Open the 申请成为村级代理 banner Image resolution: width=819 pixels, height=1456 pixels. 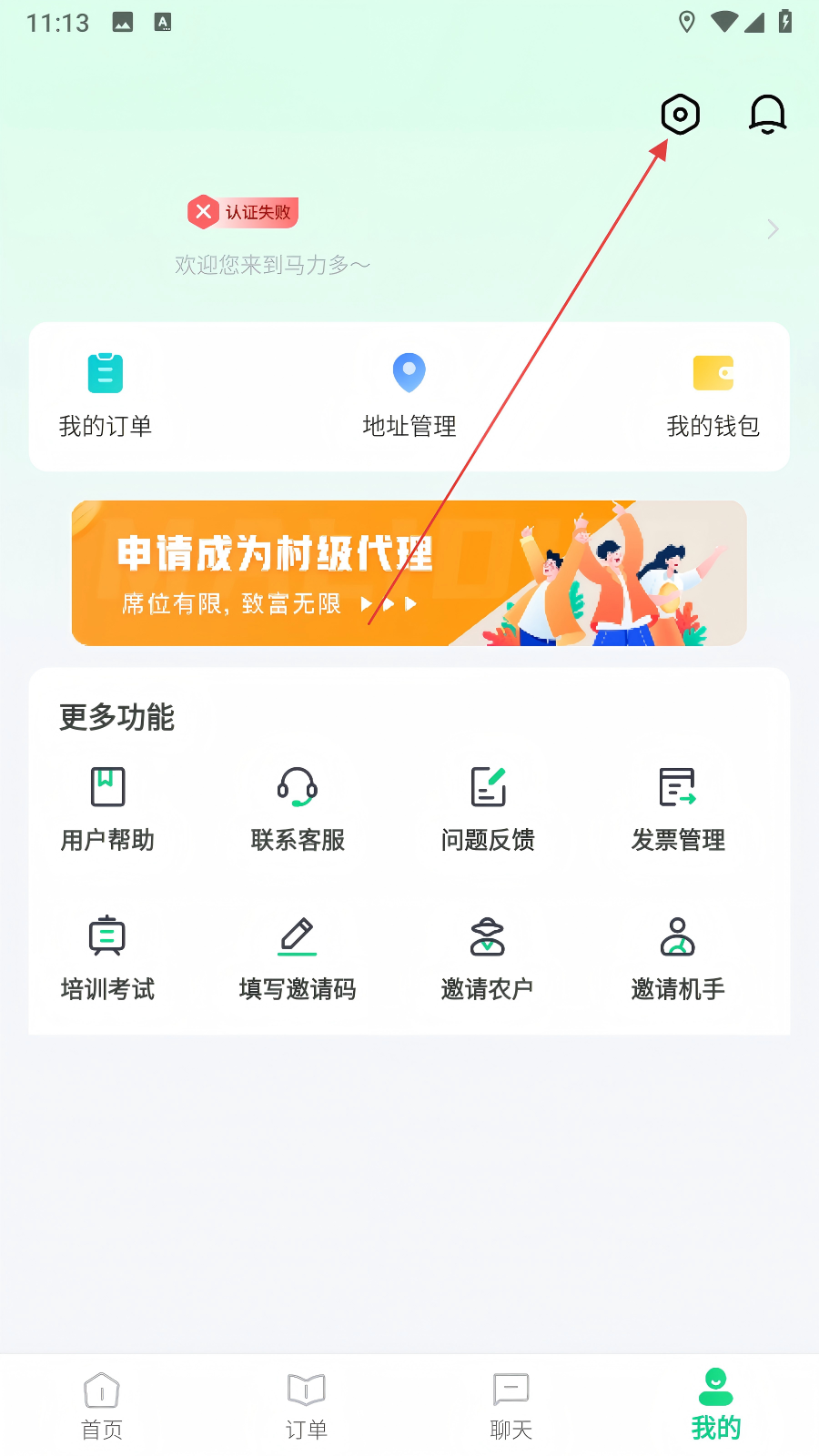(x=409, y=573)
